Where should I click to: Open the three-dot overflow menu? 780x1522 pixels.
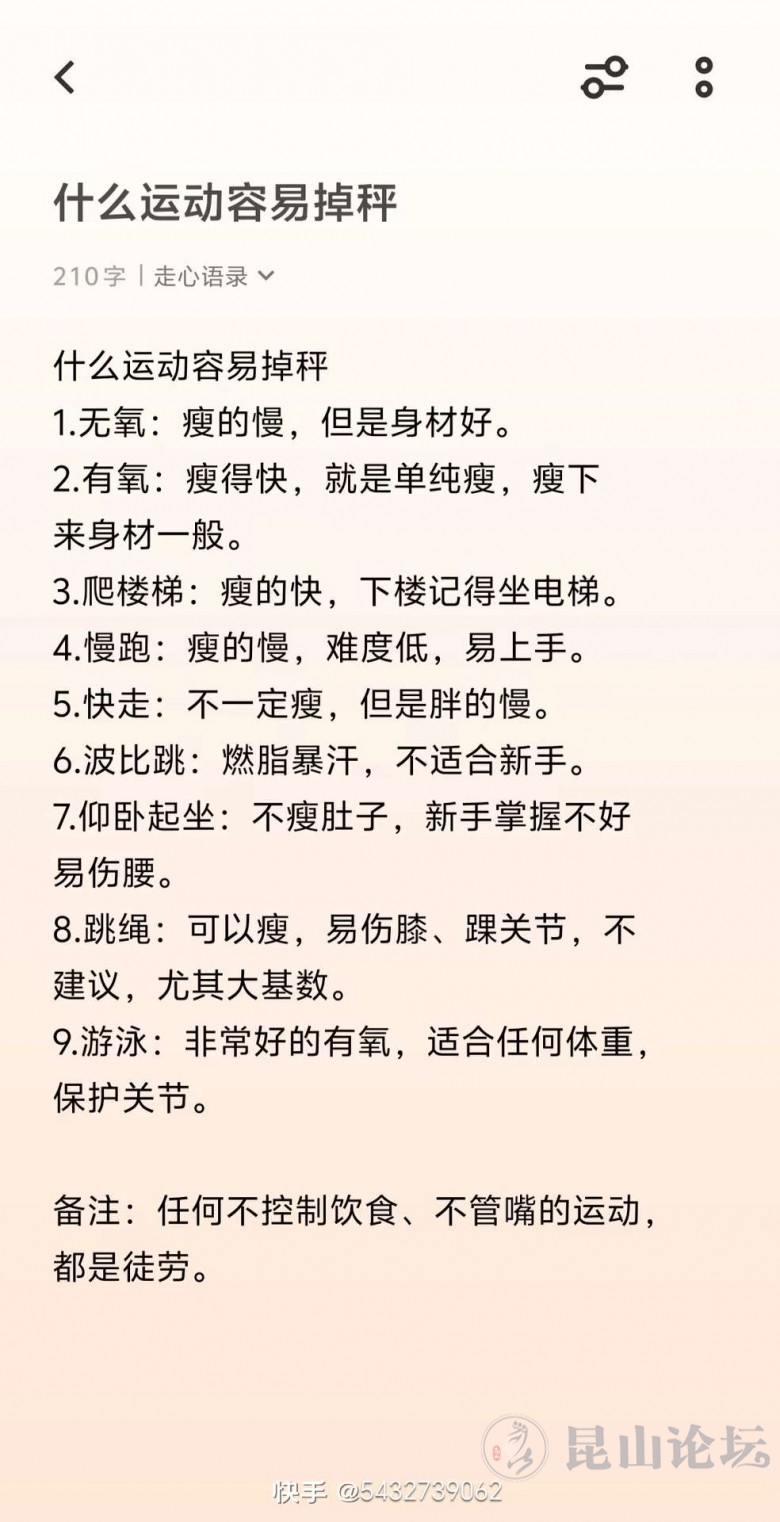[x=704, y=77]
